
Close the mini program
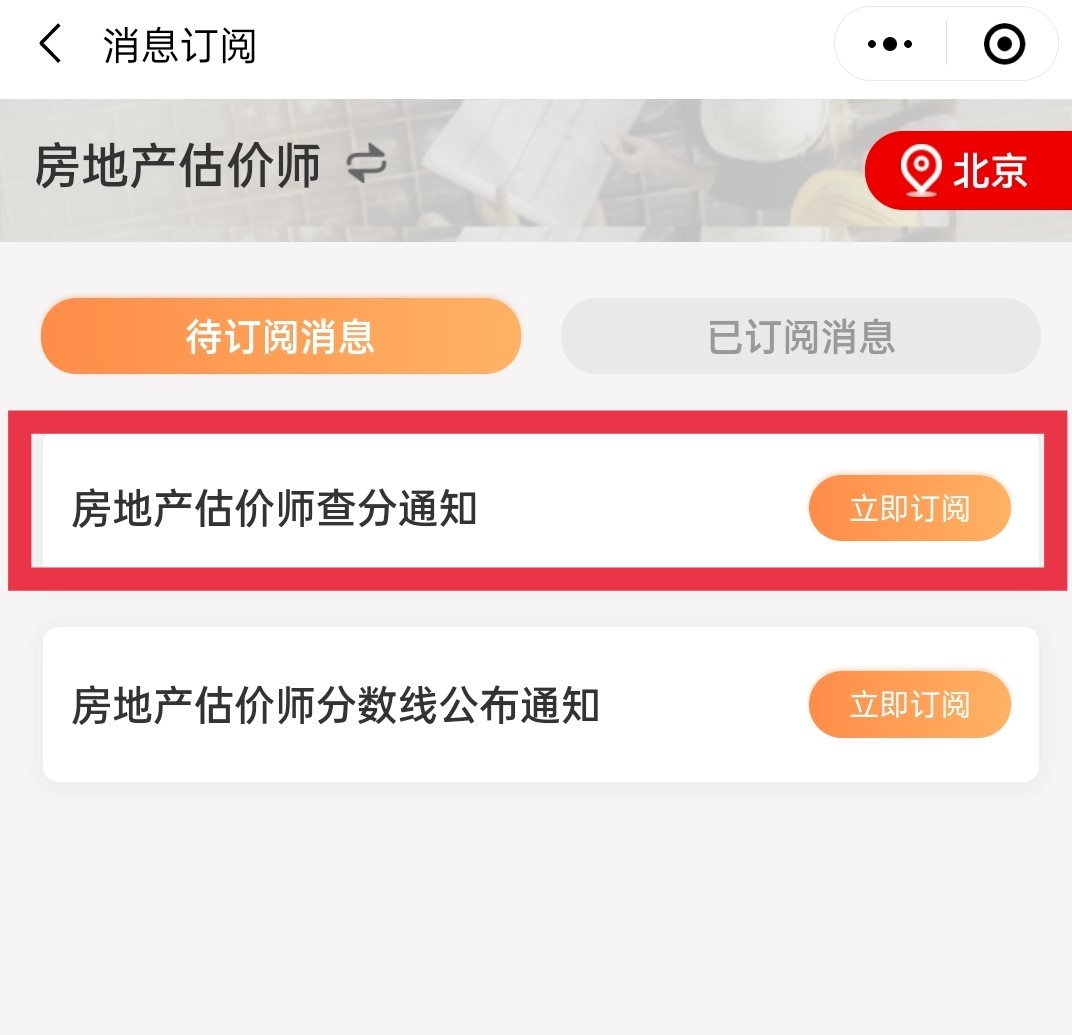(1004, 45)
